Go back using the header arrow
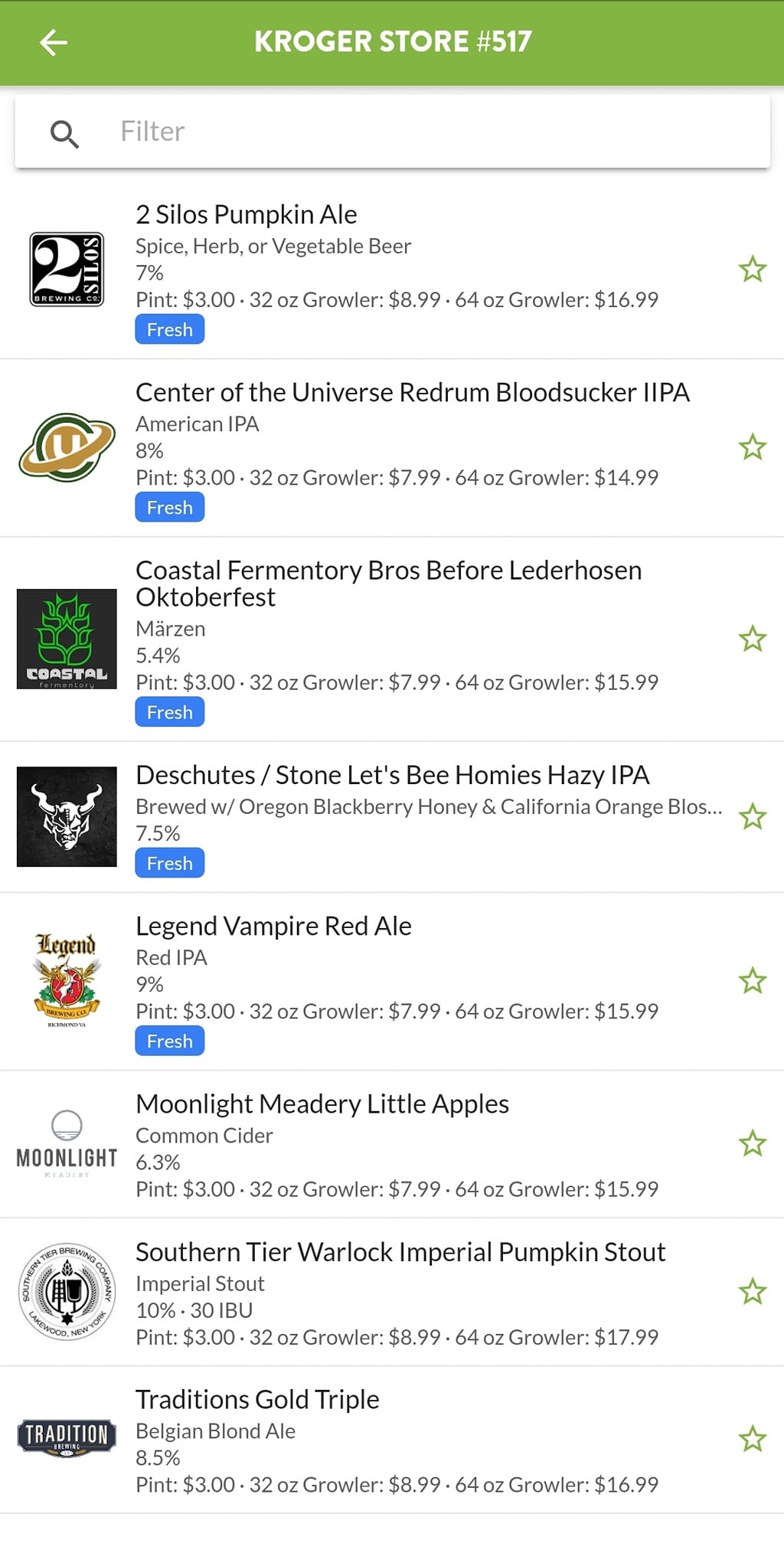This screenshot has width=784, height=1543. 54,42
